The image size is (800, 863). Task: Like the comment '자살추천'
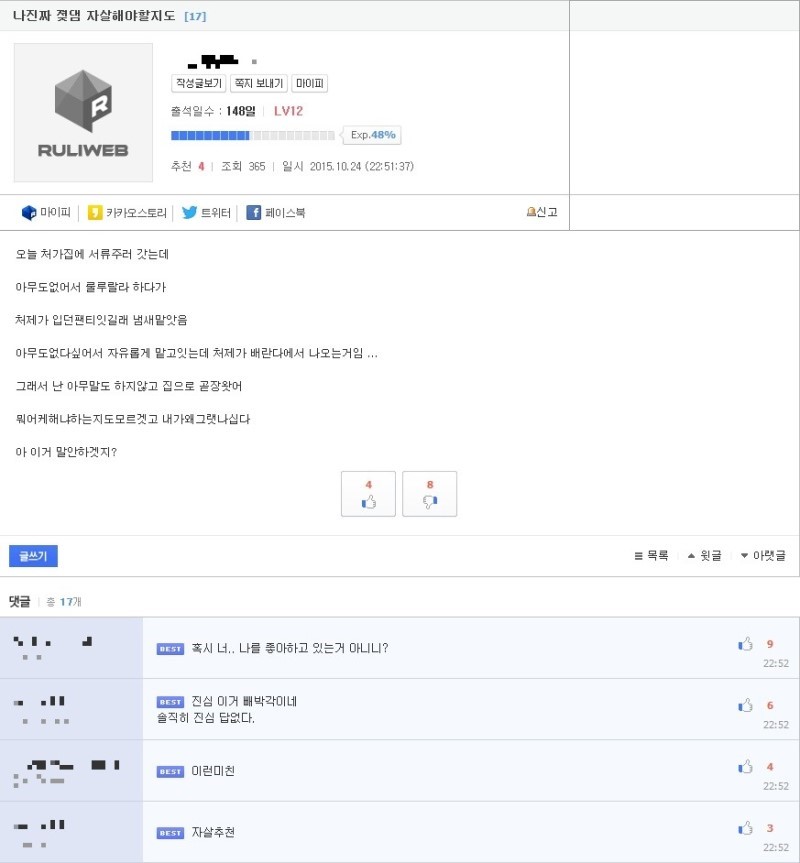coord(745,828)
